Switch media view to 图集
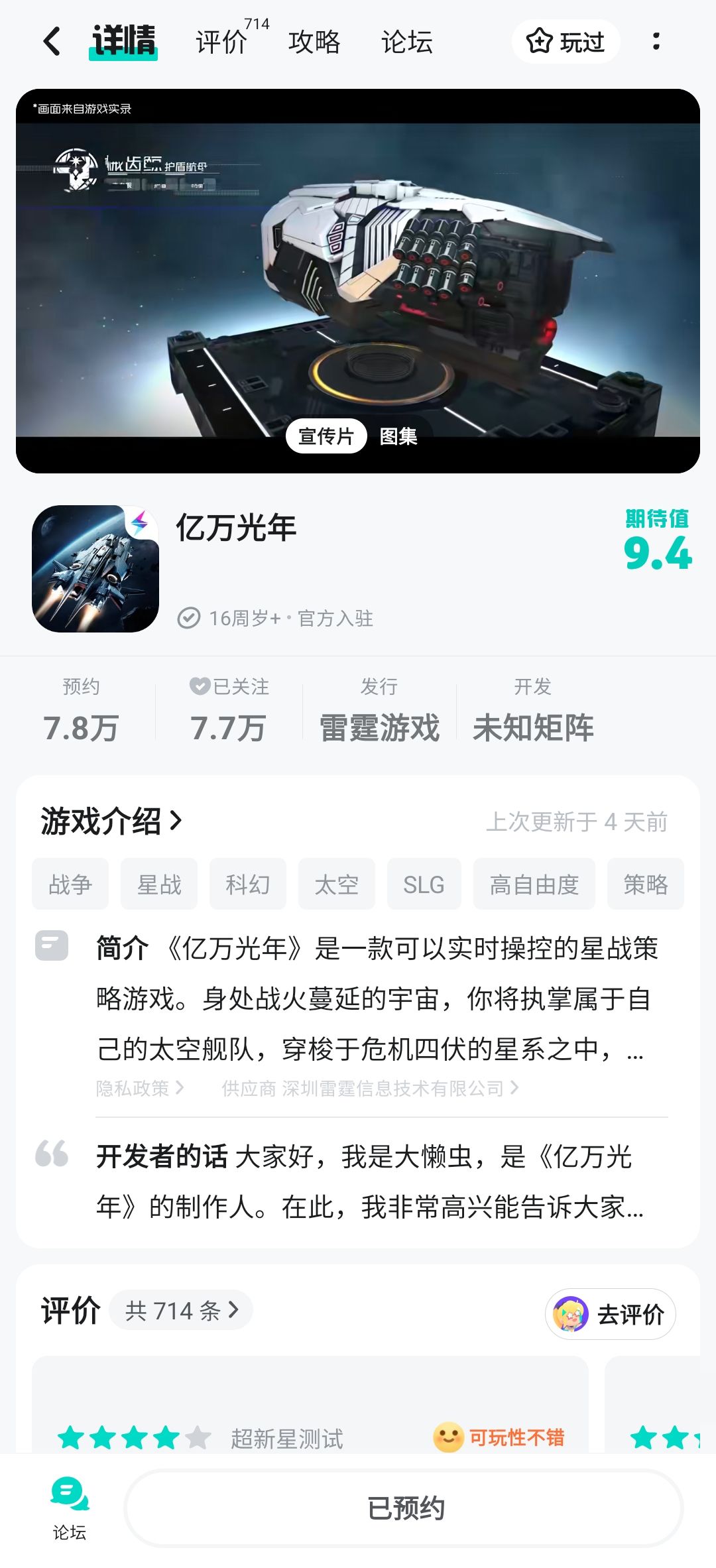 click(398, 436)
